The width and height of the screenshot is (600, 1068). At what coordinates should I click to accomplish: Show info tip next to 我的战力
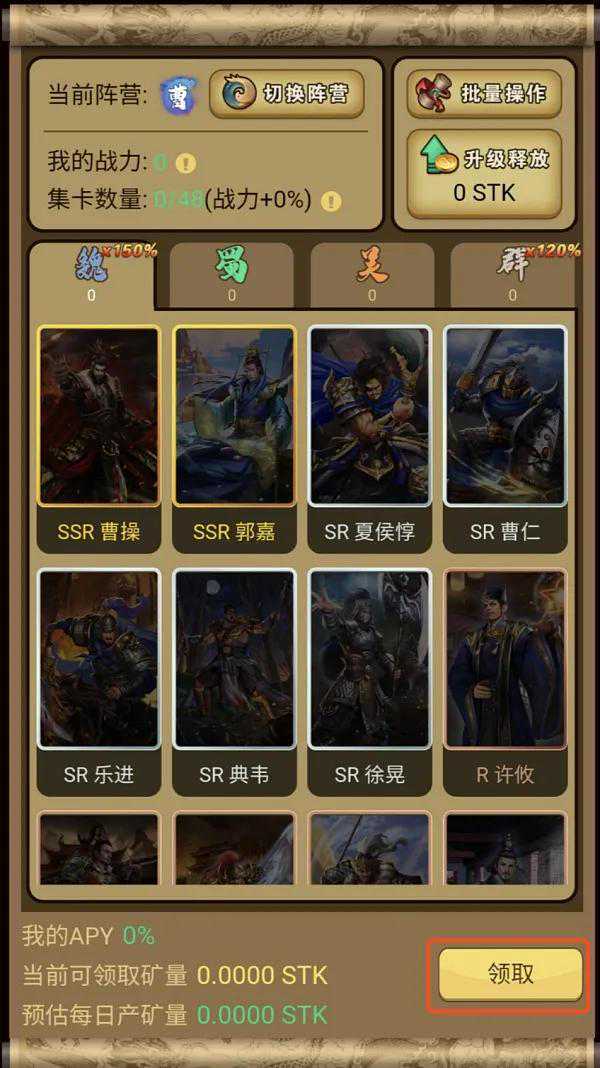187,163
